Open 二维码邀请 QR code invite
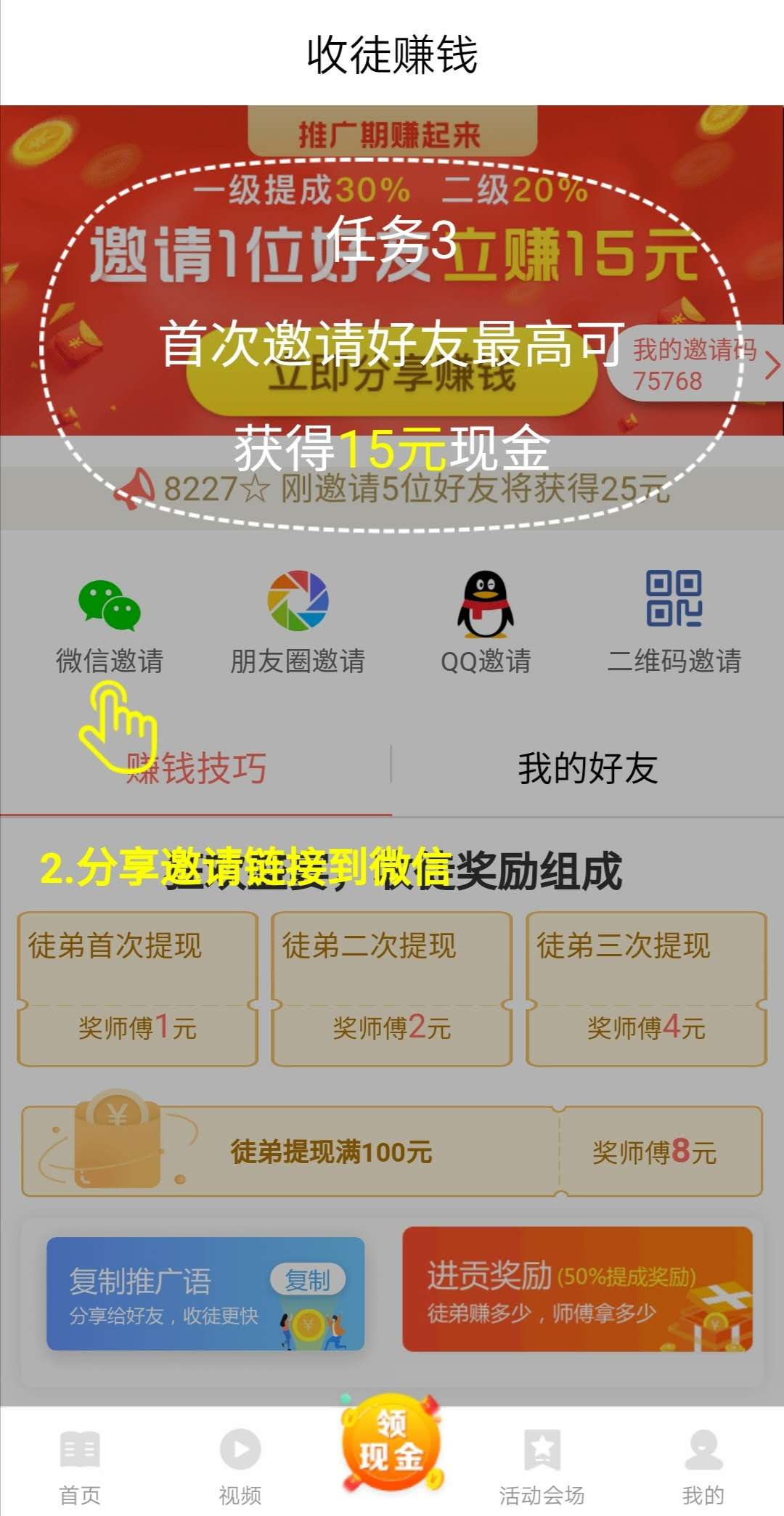The width and height of the screenshot is (784, 1516). tap(674, 623)
